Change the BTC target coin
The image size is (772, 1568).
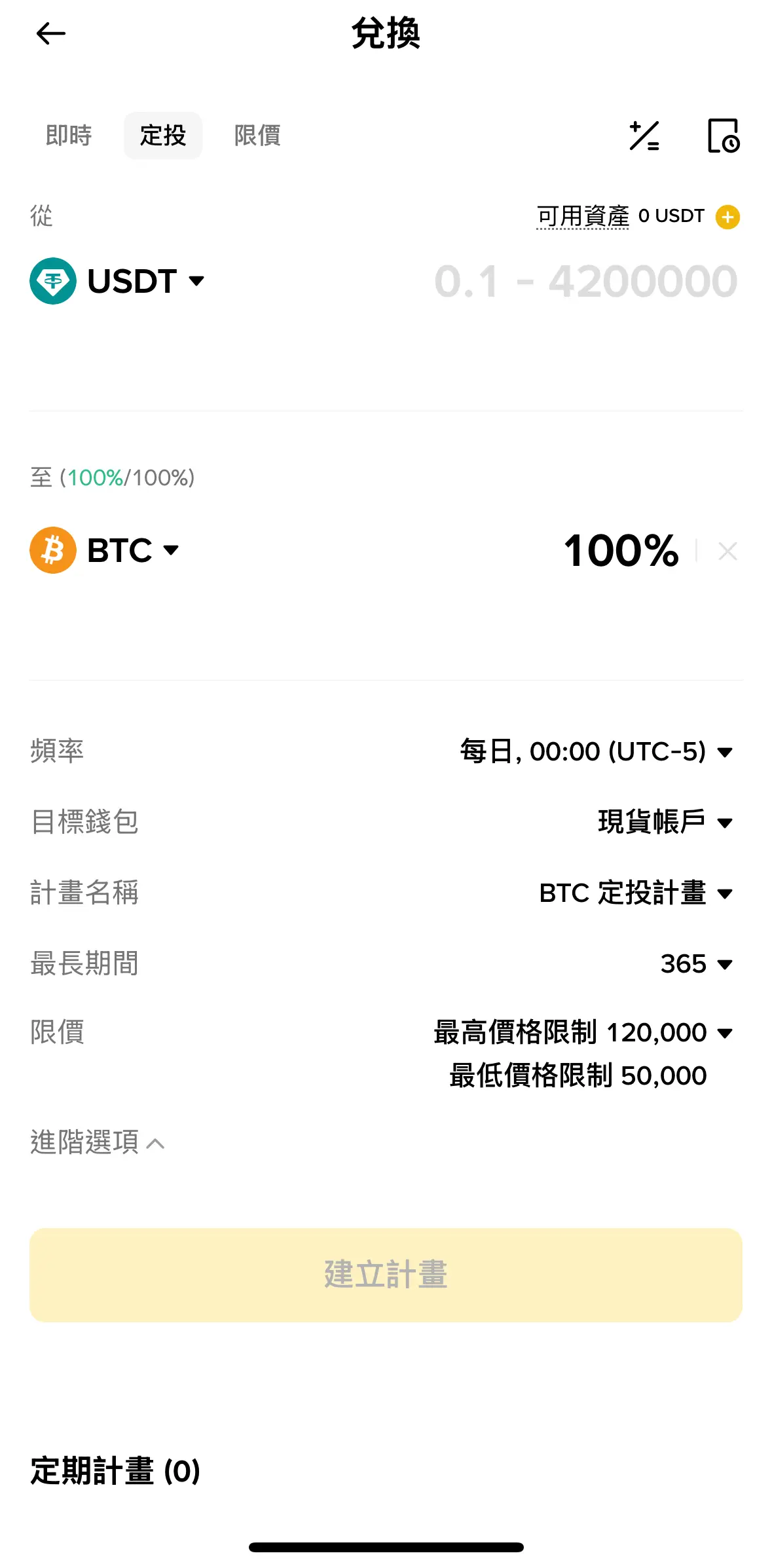tap(105, 550)
